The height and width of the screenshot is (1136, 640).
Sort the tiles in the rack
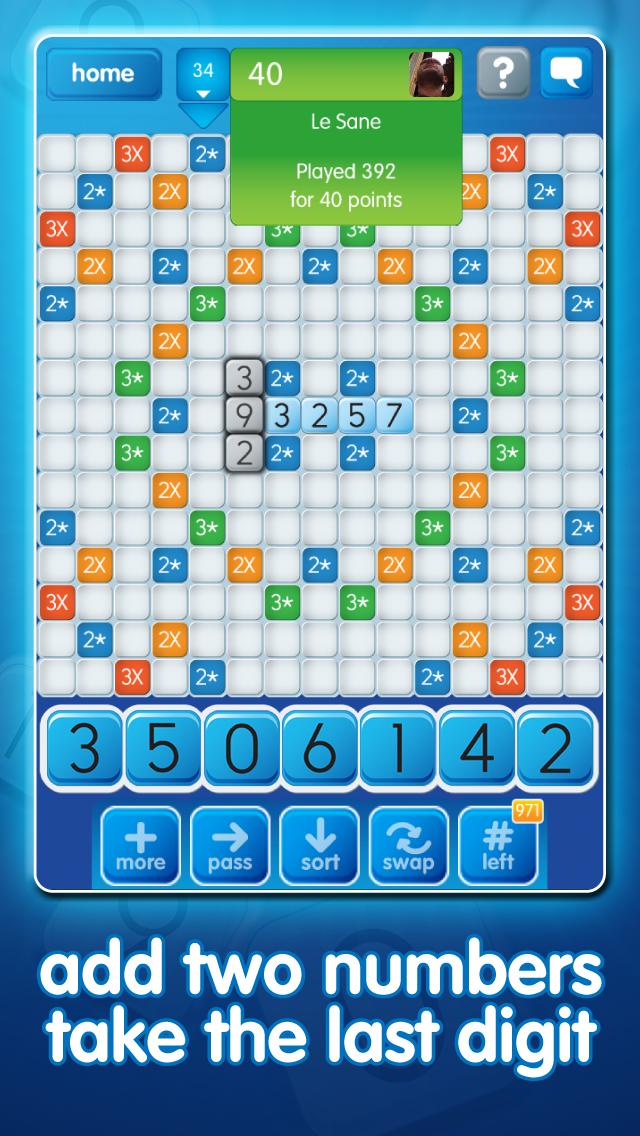320,846
